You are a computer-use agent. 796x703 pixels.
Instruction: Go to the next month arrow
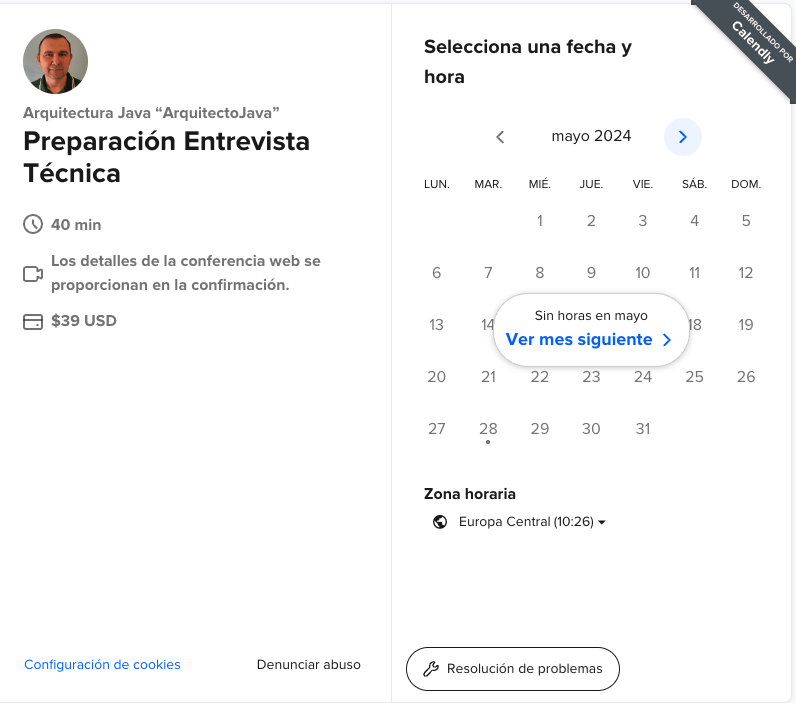click(682, 137)
